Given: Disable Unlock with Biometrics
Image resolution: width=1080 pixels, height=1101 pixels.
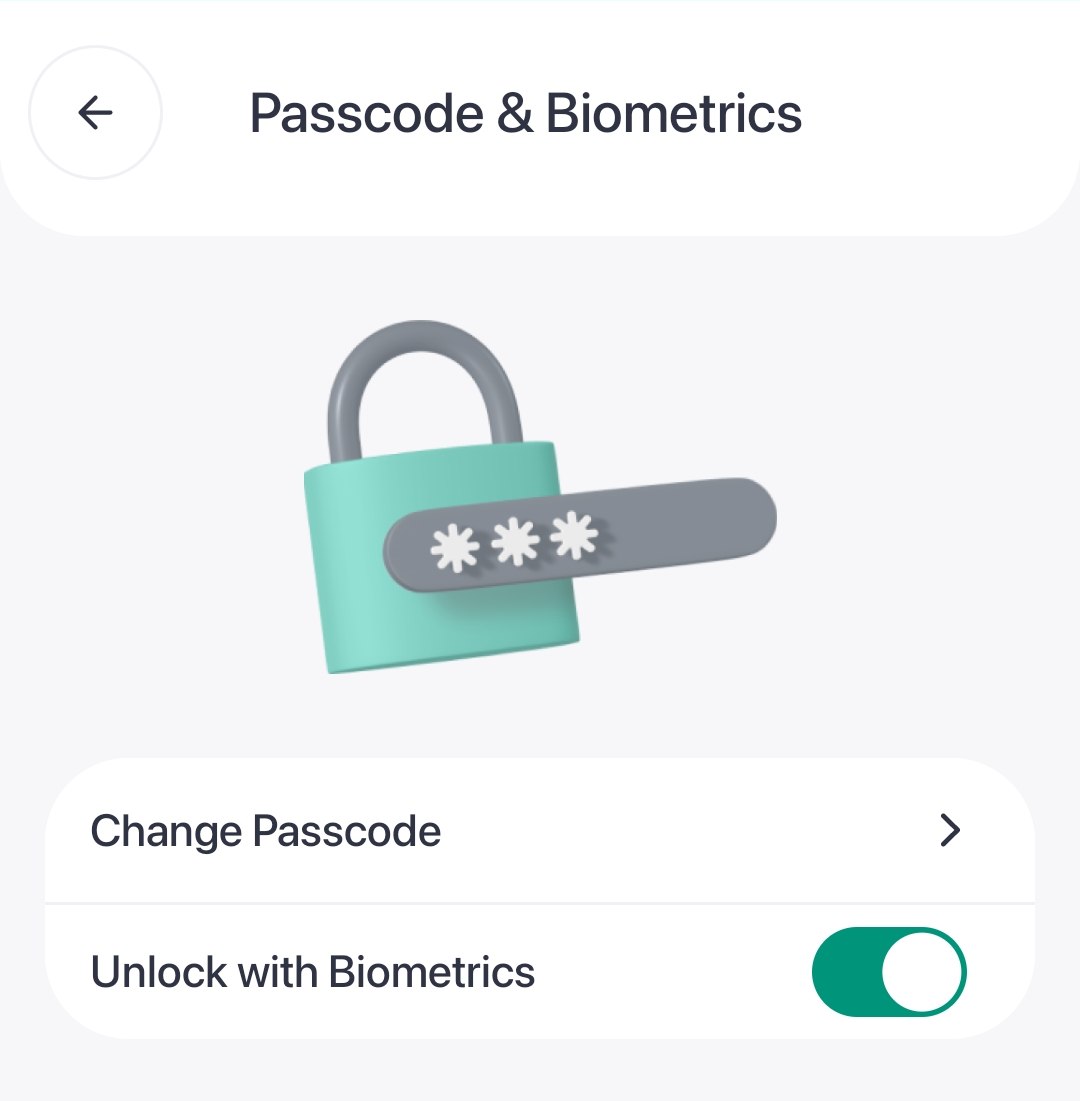Looking at the screenshot, I should [889, 972].
